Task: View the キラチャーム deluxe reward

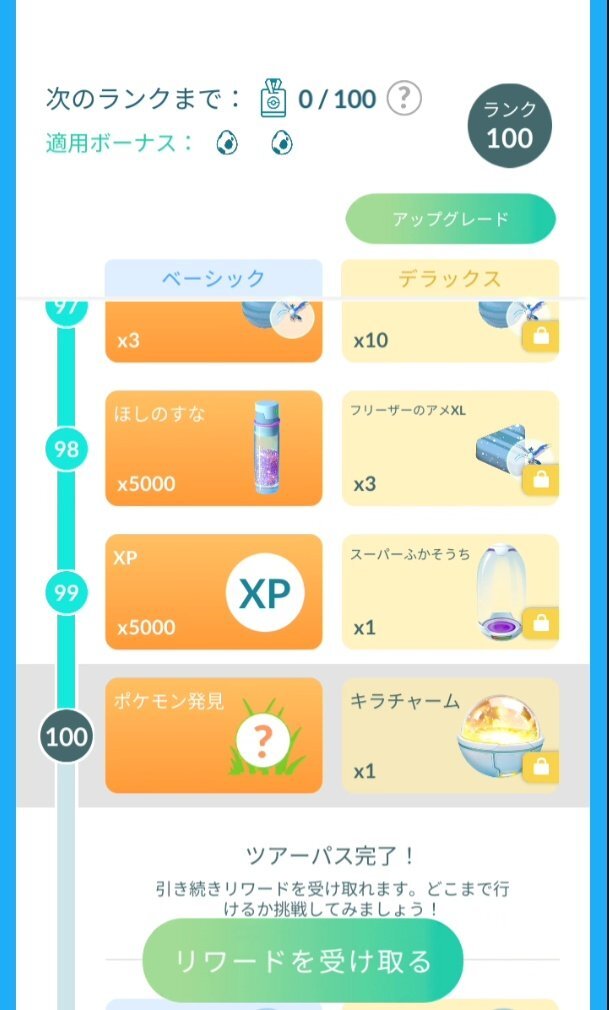Action: (x=450, y=736)
